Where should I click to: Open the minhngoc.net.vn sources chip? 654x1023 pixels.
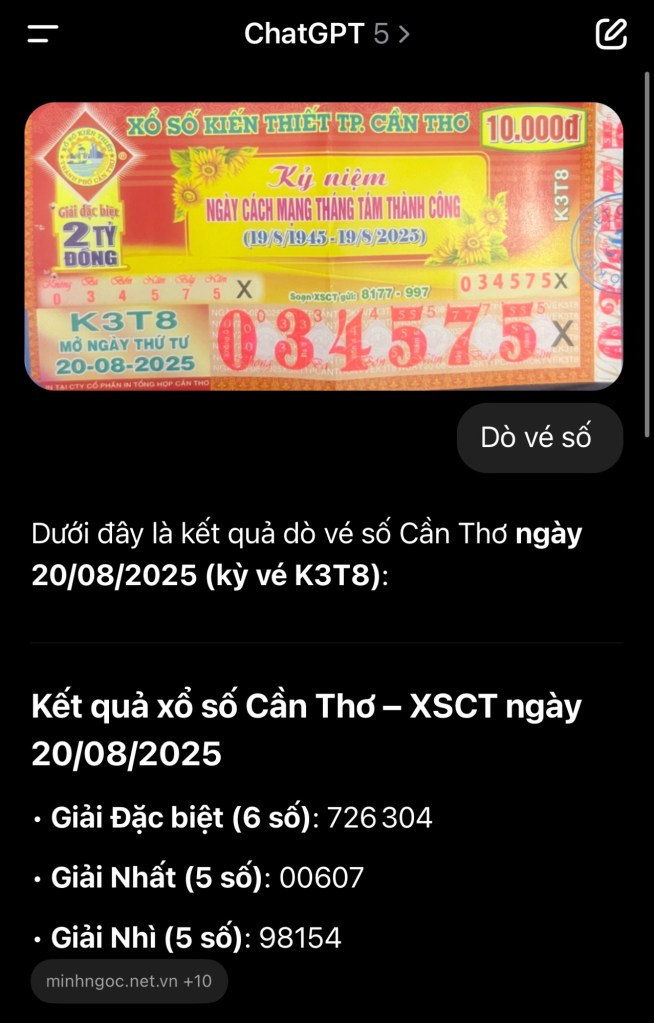point(129,981)
